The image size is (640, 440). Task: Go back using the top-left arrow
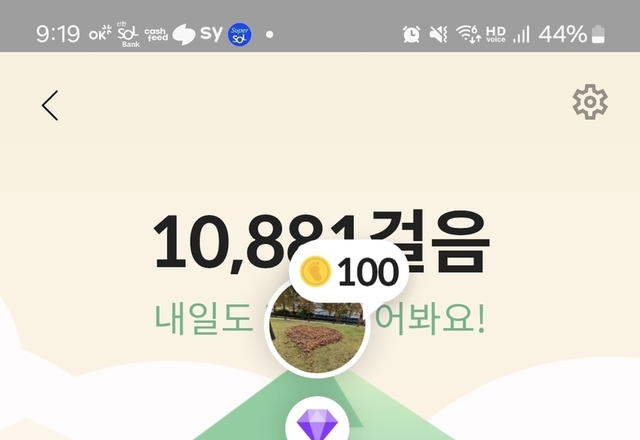(x=50, y=105)
